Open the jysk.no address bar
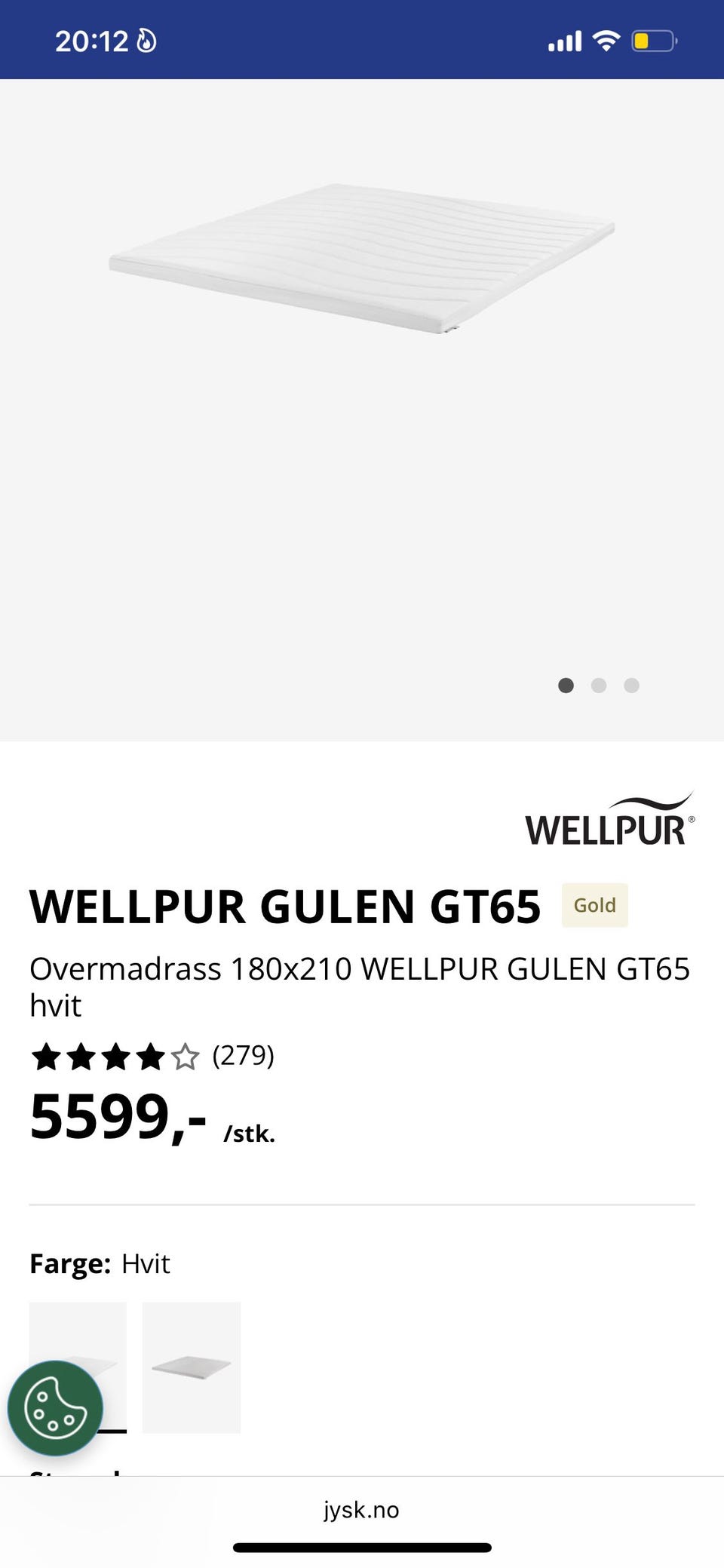 [x=362, y=1510]
